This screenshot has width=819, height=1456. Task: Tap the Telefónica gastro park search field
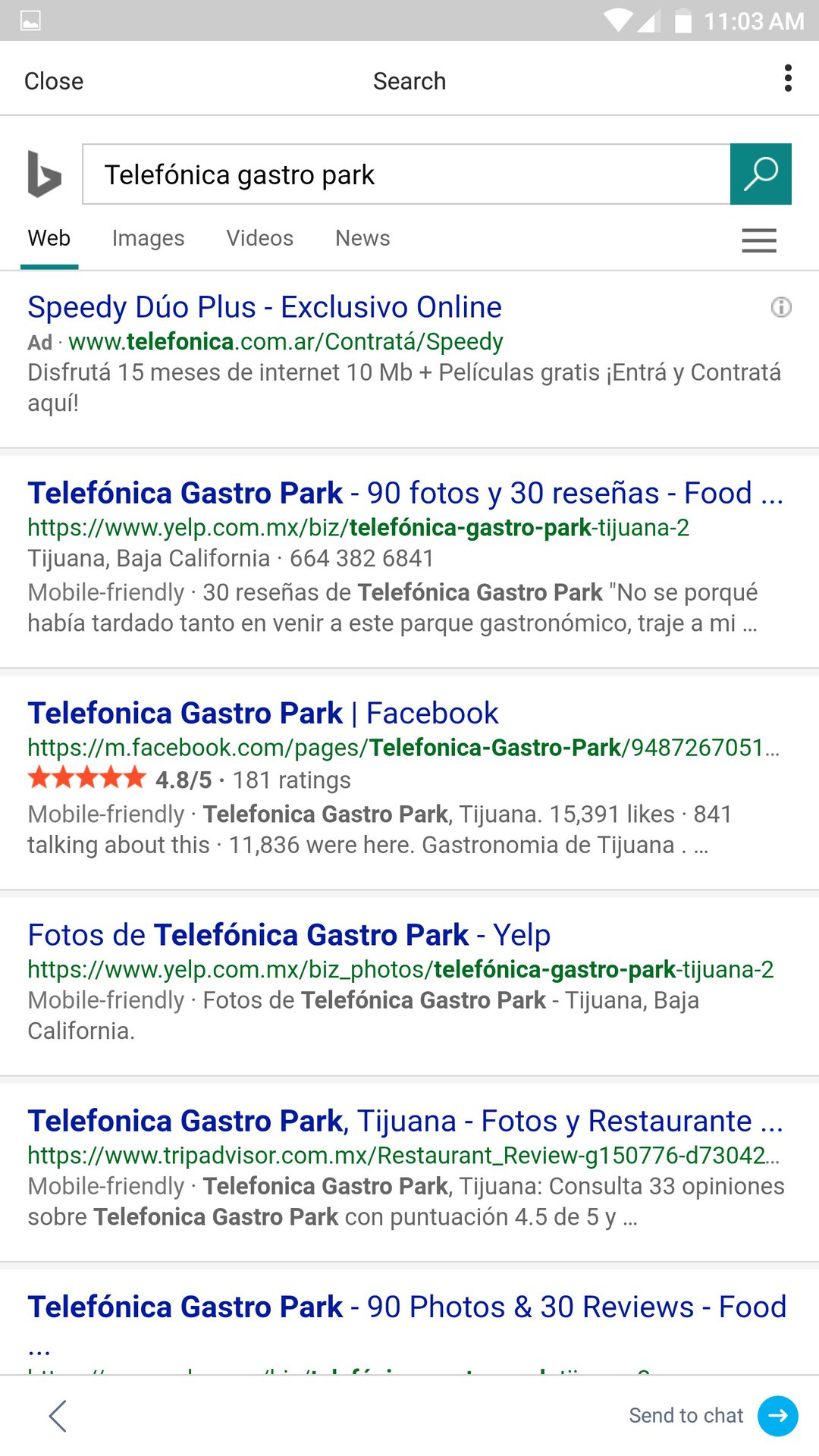click(x=406, y=174)
